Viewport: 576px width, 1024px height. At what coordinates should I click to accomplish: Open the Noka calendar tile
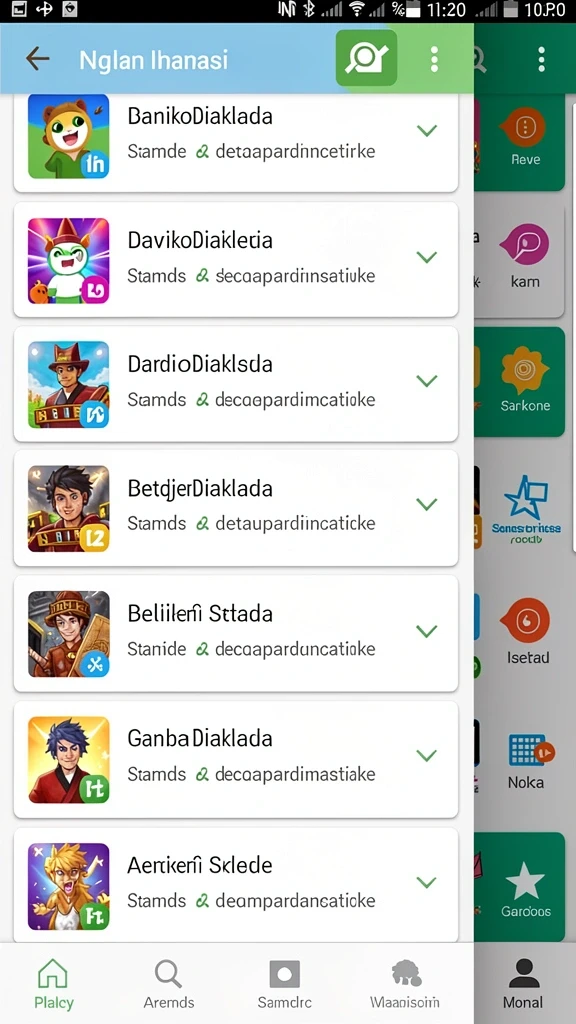[x=526, y=761]
